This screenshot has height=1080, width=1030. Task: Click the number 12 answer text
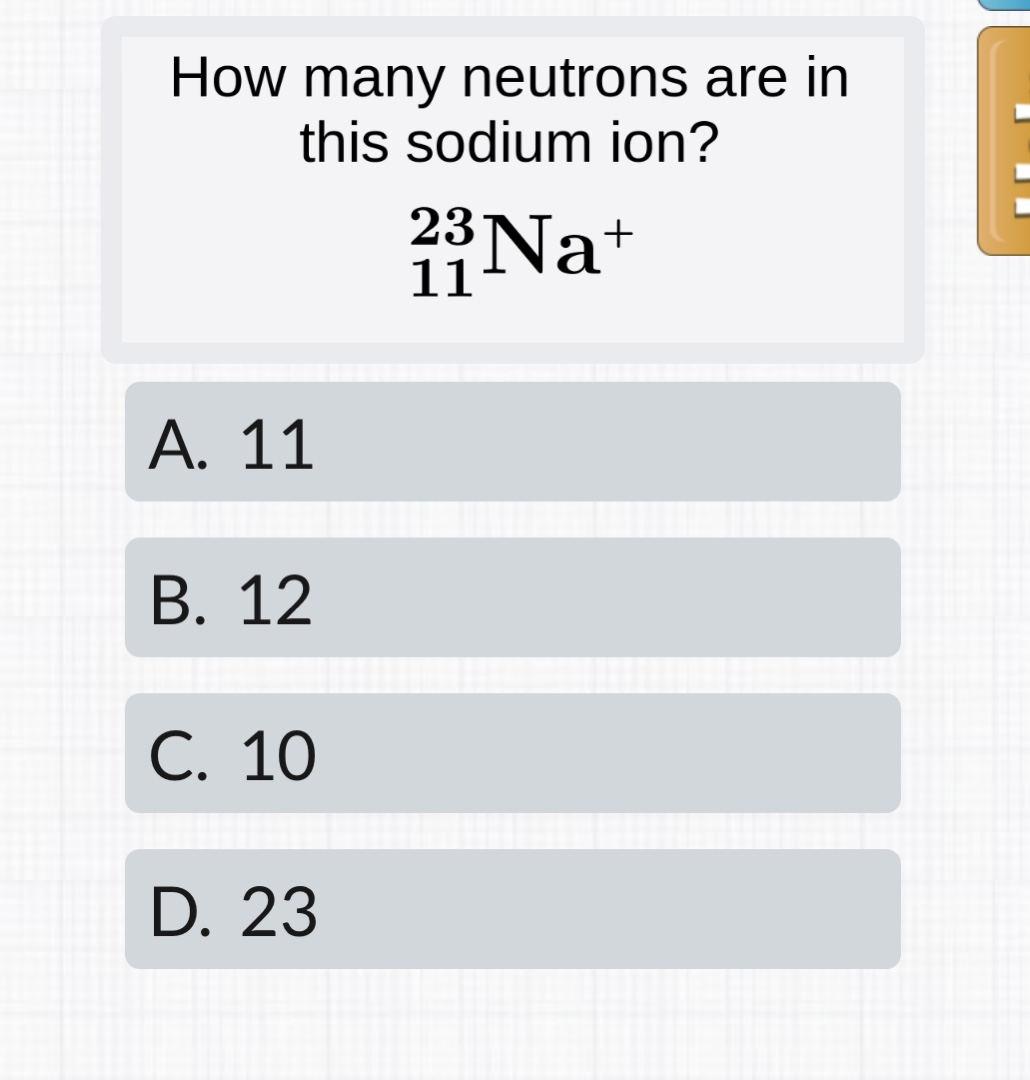(x=275, y=597)
